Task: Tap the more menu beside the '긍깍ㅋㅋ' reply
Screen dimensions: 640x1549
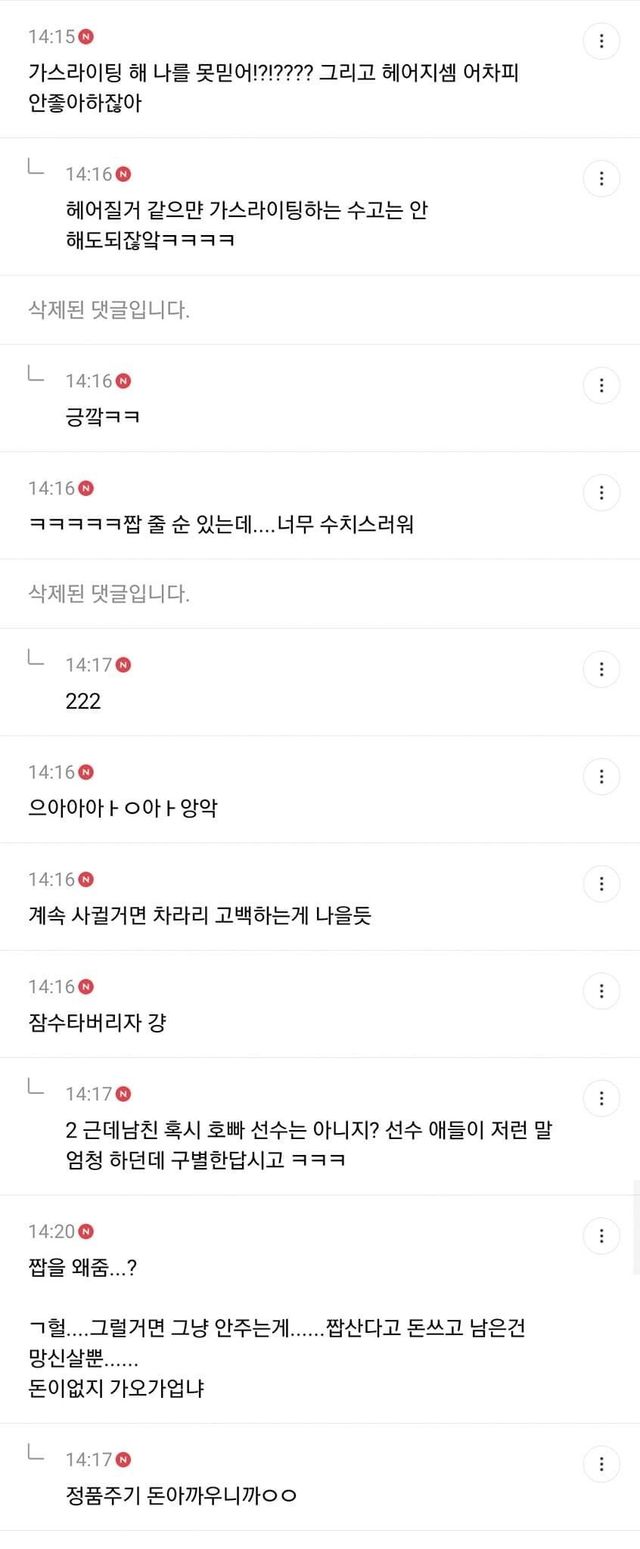Action: (x=601, y=385)
